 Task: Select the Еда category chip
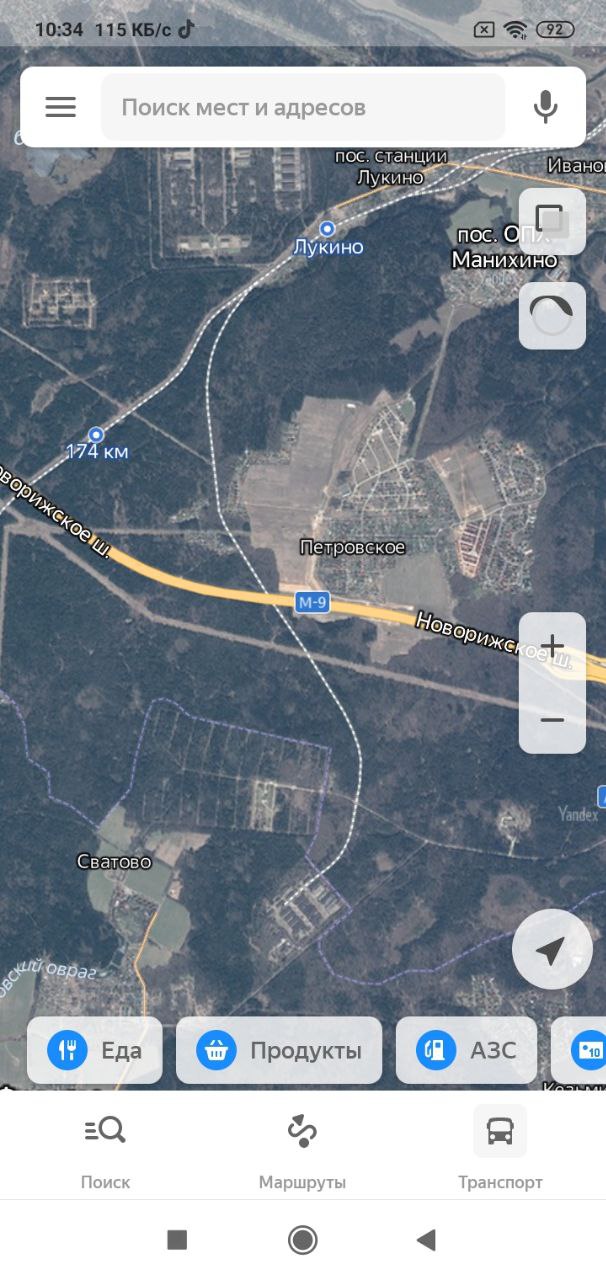click(95, 1050)
